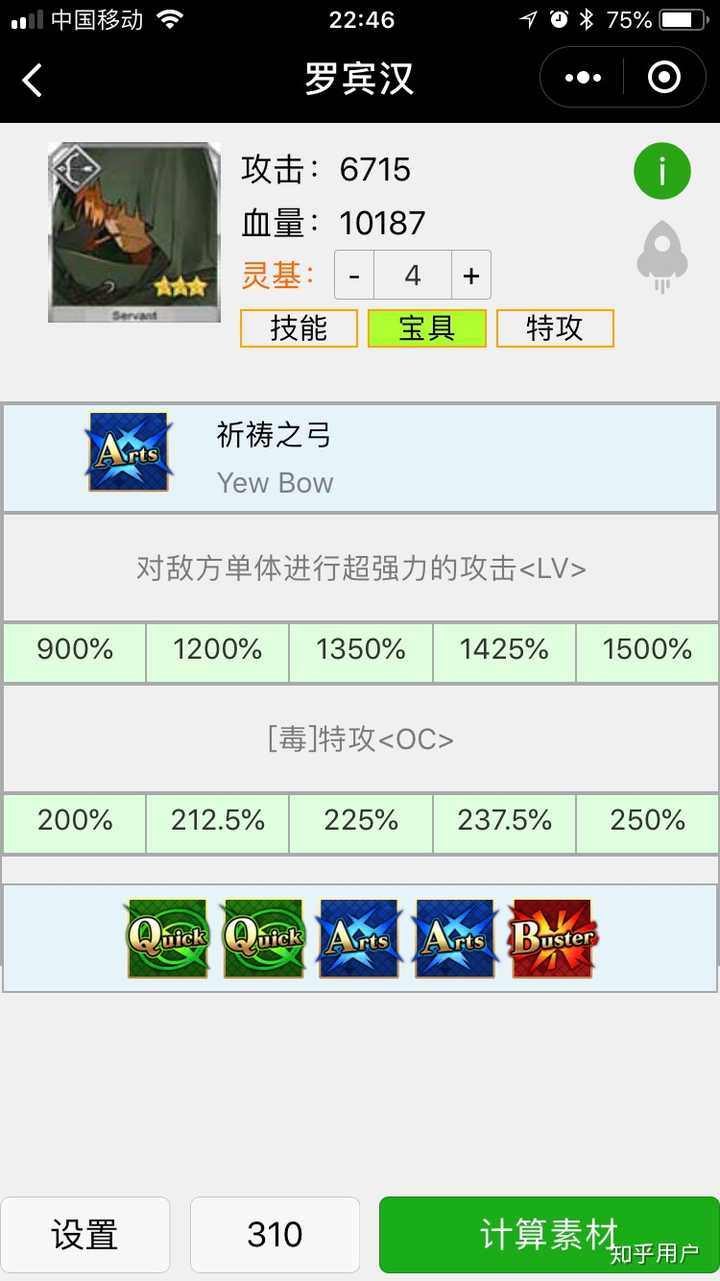Select the 250% overcharge bonus cell

pyautogui.click(x=647, y=821)
